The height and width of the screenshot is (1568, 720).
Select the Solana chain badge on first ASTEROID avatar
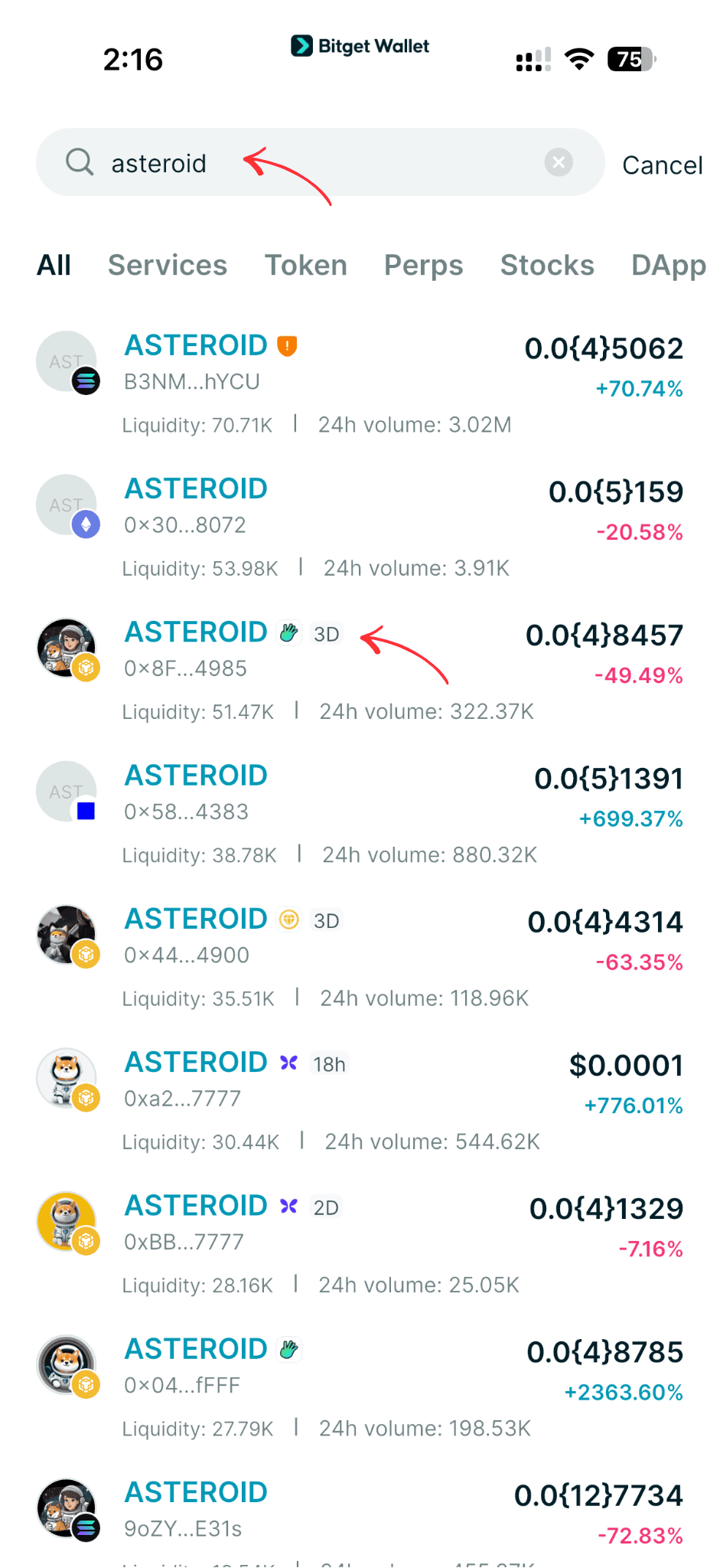(86, 382)
